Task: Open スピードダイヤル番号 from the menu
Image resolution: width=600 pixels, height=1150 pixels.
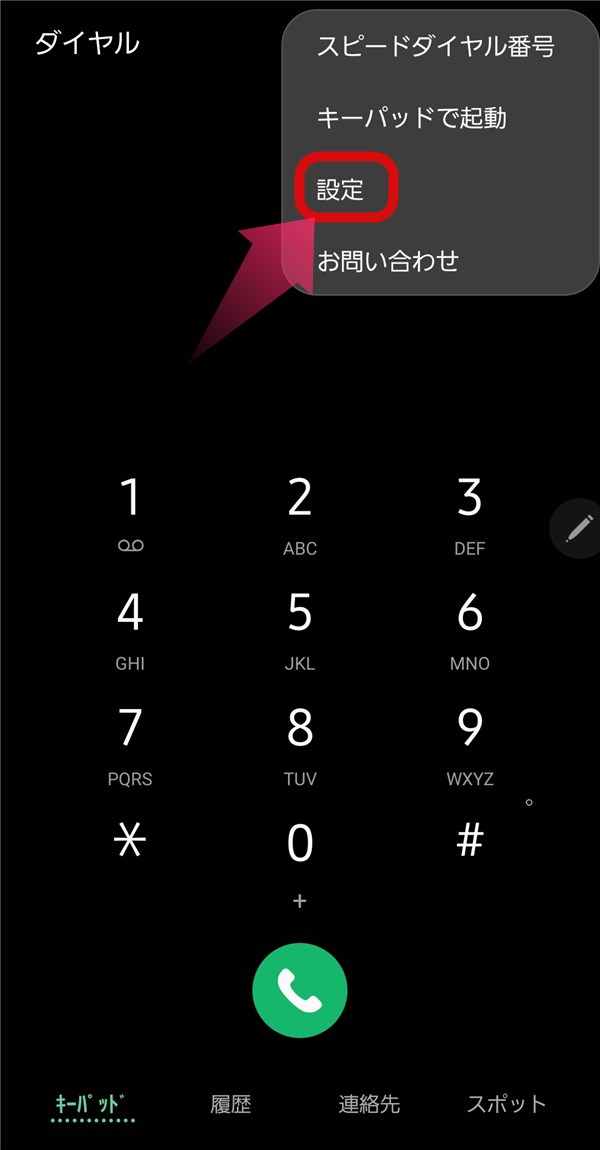Action: [435, 46]
